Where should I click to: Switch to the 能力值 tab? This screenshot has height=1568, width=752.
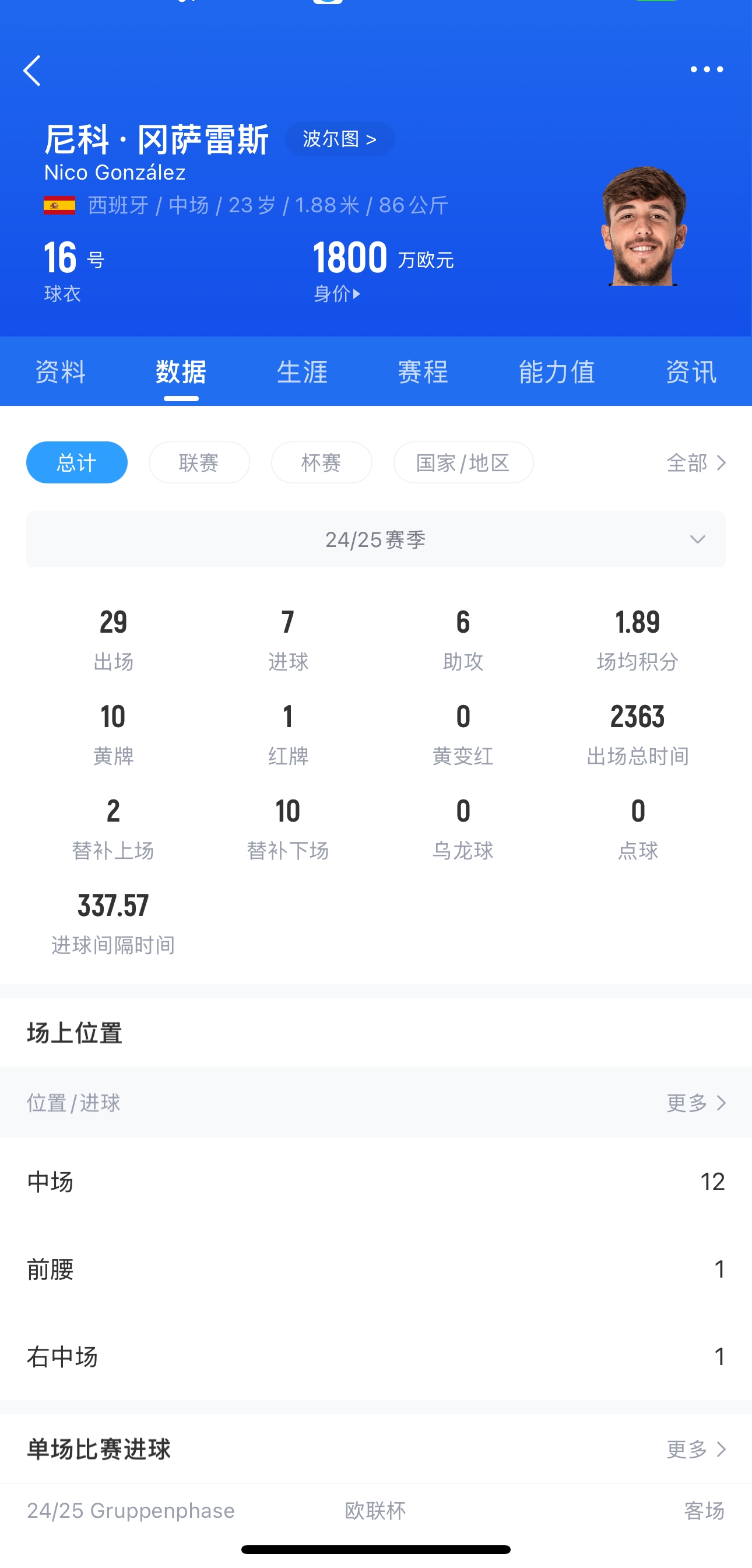coord(556,371)
